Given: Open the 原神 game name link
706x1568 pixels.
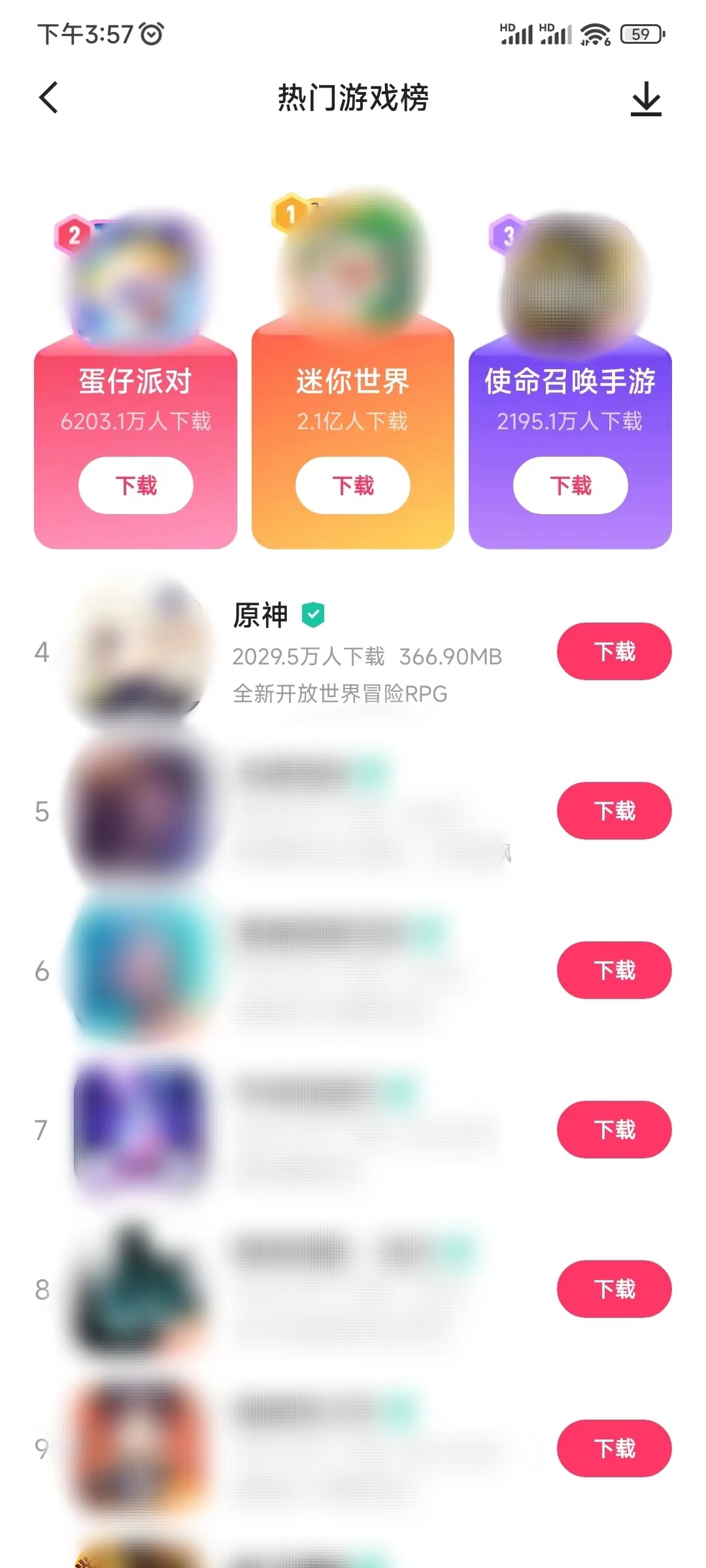Looking at the screenshot, I should pyautogui.click(x=260, y=614).
